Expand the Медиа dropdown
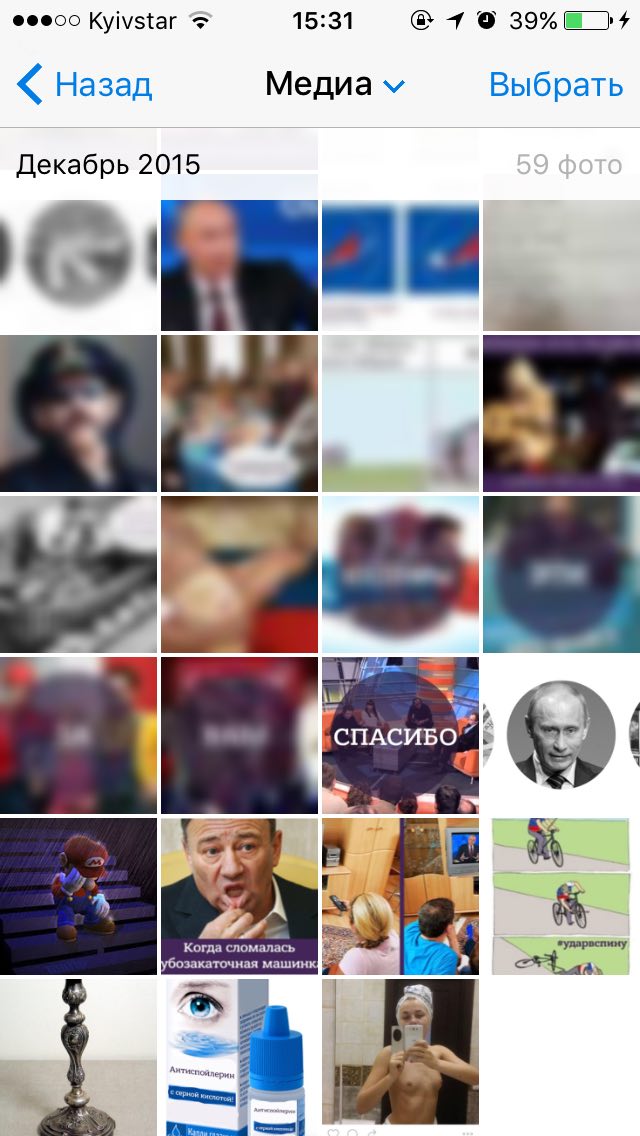Viewport: 640px width, 1136px height. 334,86
